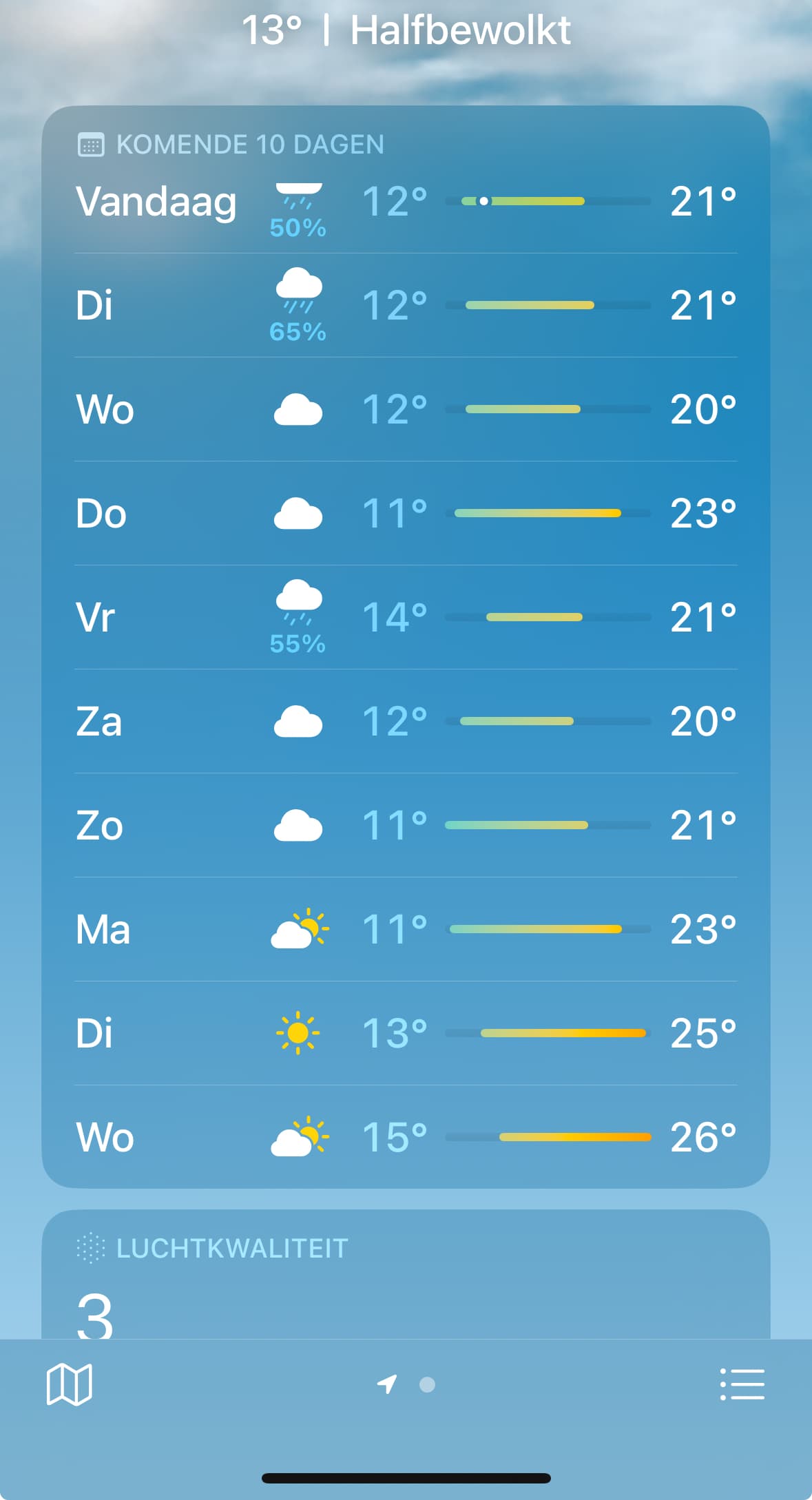The width and height of the screenshot is (812, 1500).
Task: Open the locations list
Action: tap(742, 1384)
